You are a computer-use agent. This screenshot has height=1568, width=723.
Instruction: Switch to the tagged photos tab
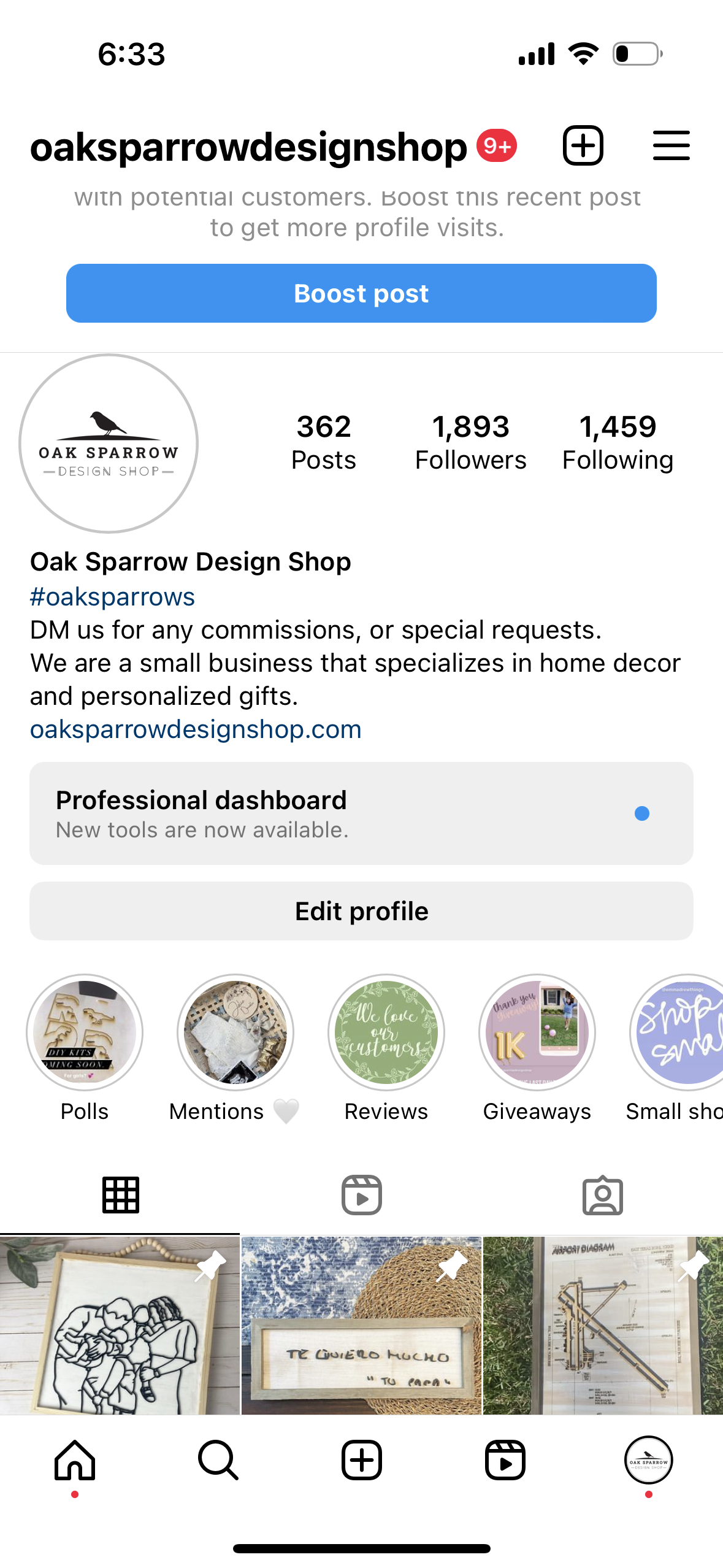[602, 1195]
